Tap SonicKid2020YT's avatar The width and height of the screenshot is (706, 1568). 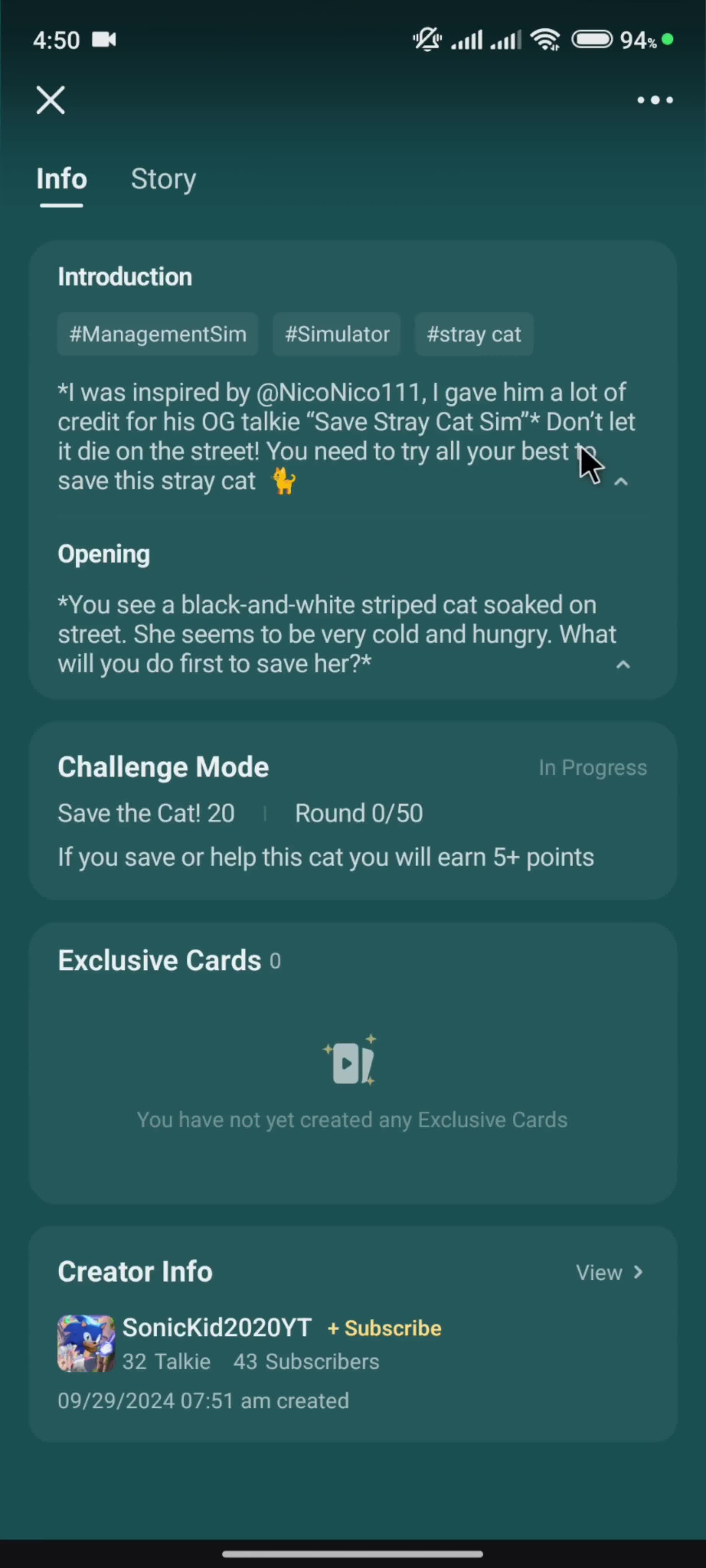click(x=86, y=1343)
